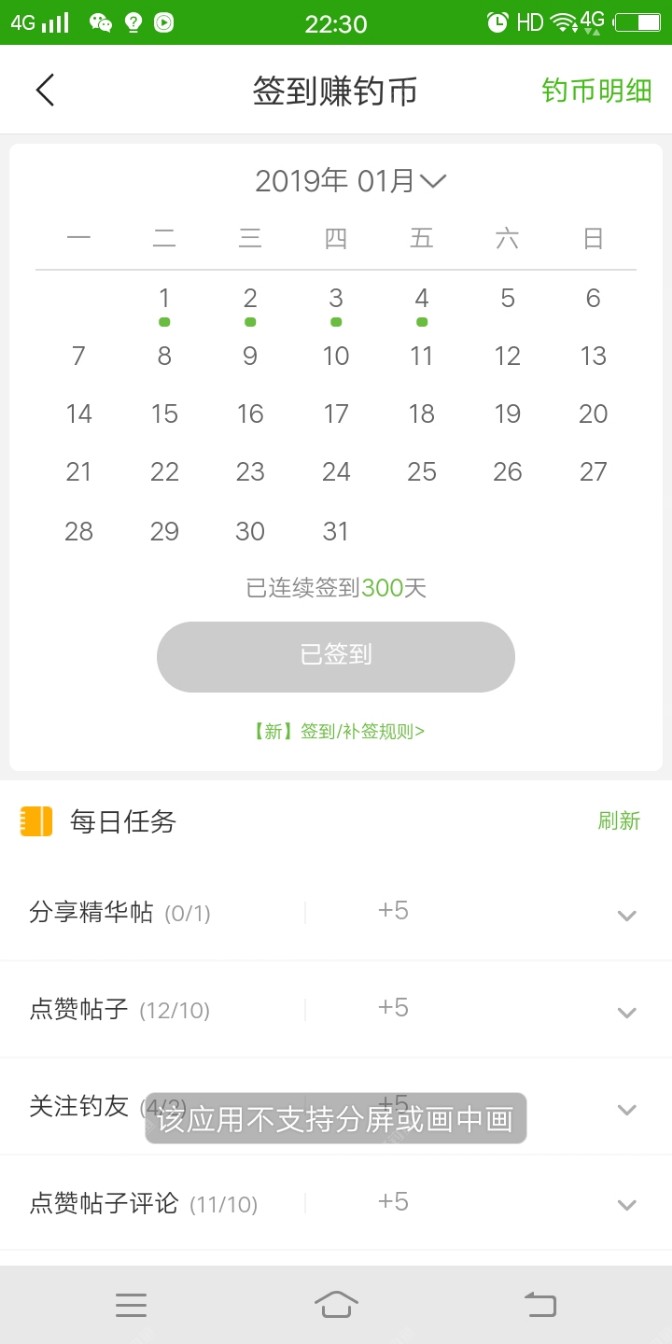Viewport: 672px width, 1344px height.
Task: Go back using the top-left arrow
Action: pyautogui.click(x=45, y=90)
